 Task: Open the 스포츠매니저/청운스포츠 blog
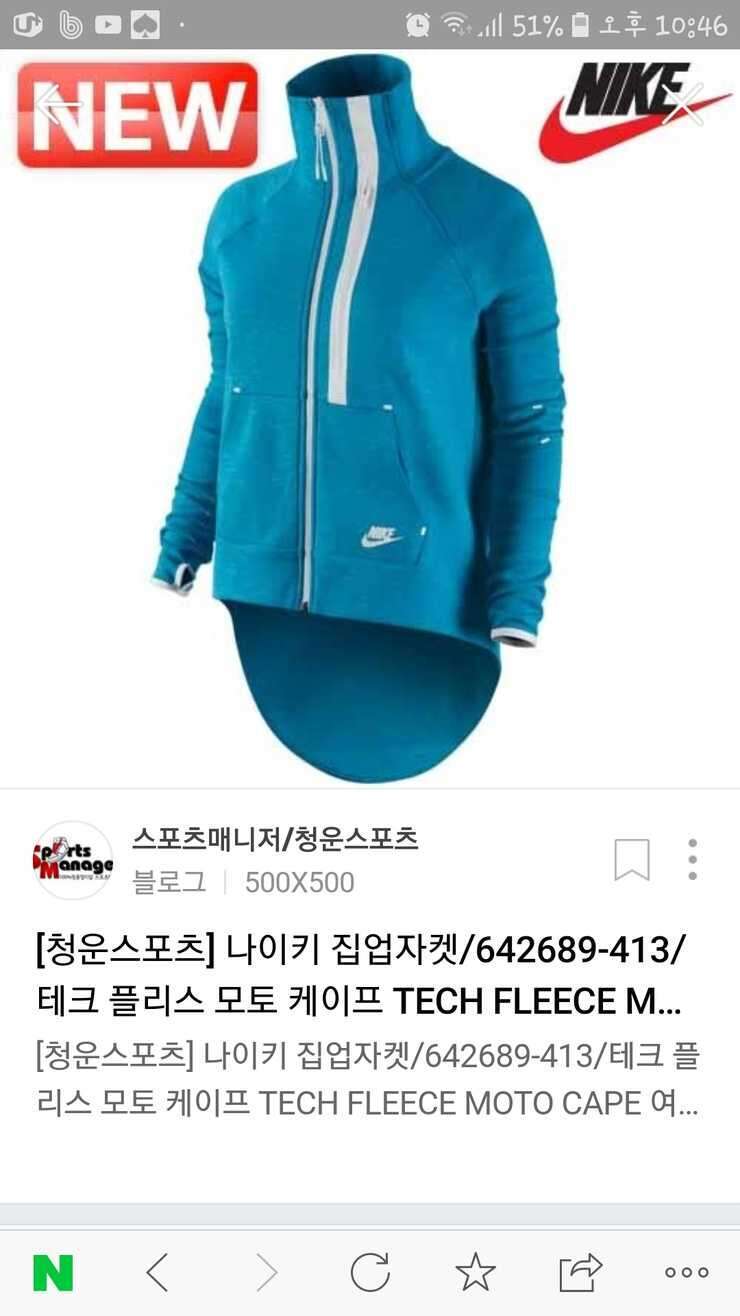coord(275,840)
